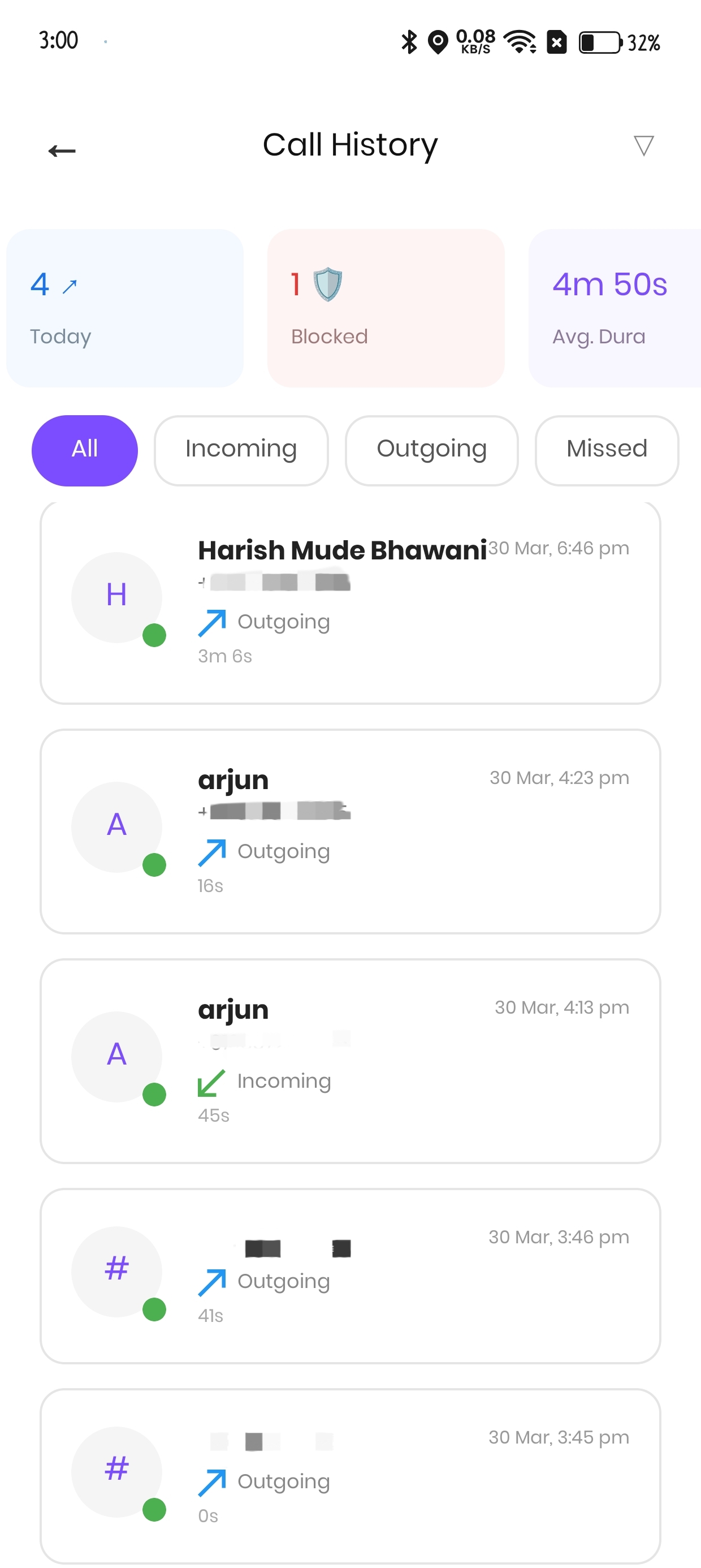Open the call entry for Harish Mude Bhawani

click(350, 602)
